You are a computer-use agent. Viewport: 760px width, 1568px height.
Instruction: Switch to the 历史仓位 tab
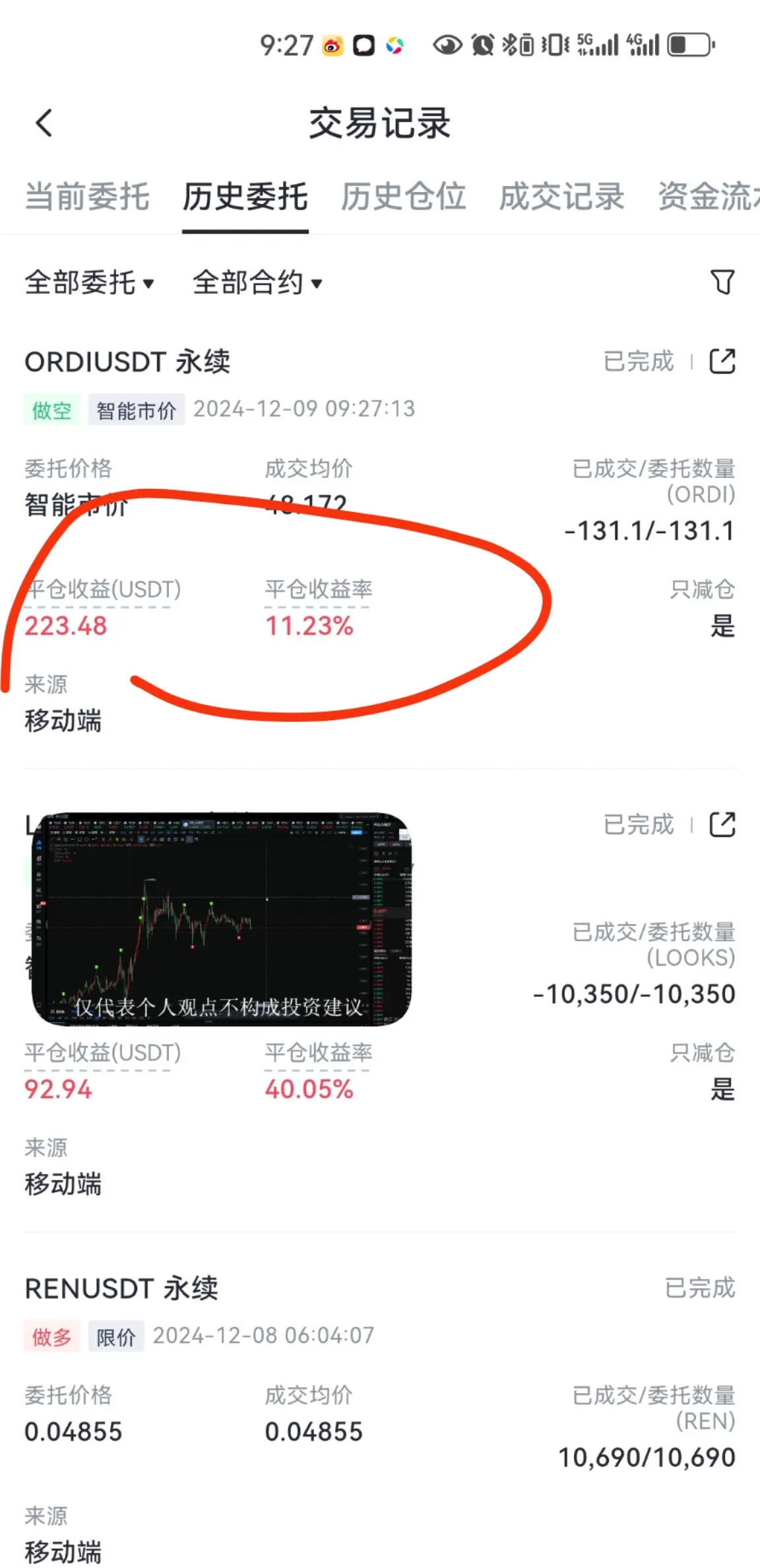[403, 197]
